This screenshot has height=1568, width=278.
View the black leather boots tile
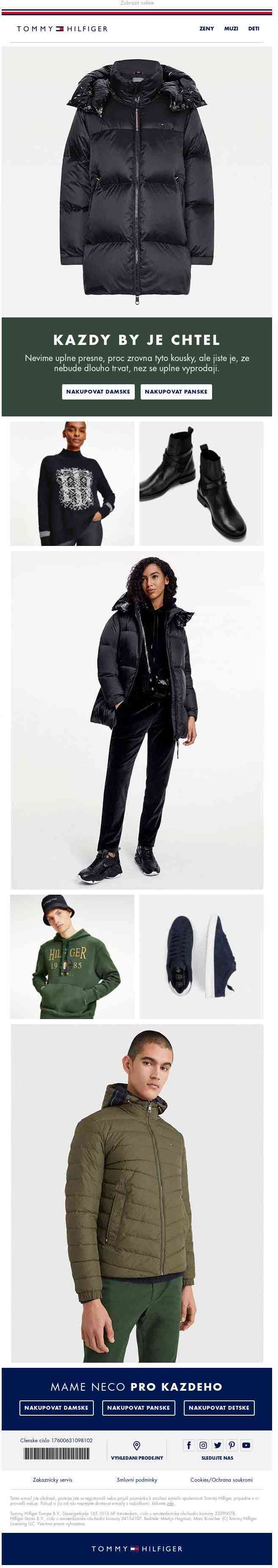(x=202, y=483)
